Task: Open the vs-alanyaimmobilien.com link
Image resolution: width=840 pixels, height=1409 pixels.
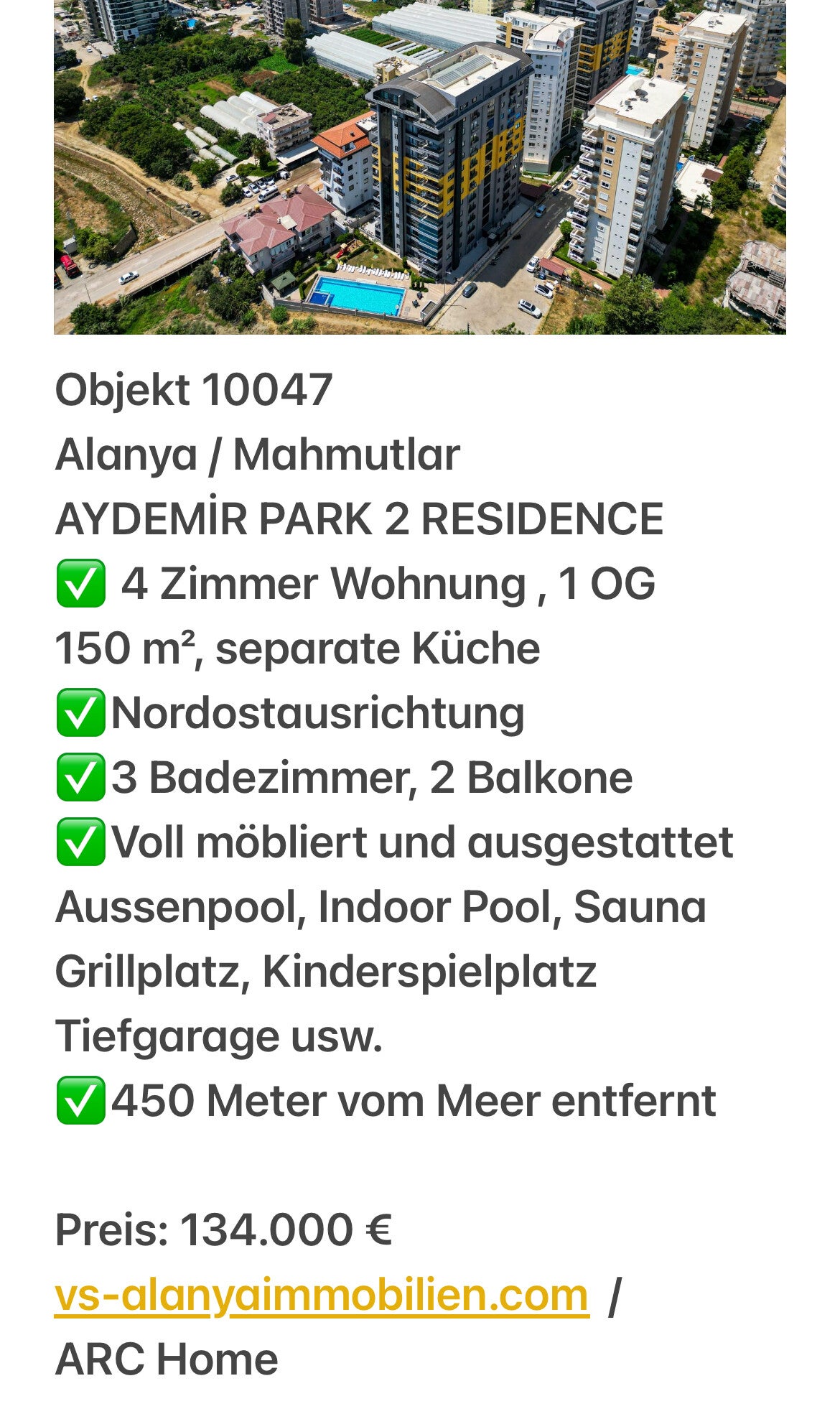Action: [321, 1295]
